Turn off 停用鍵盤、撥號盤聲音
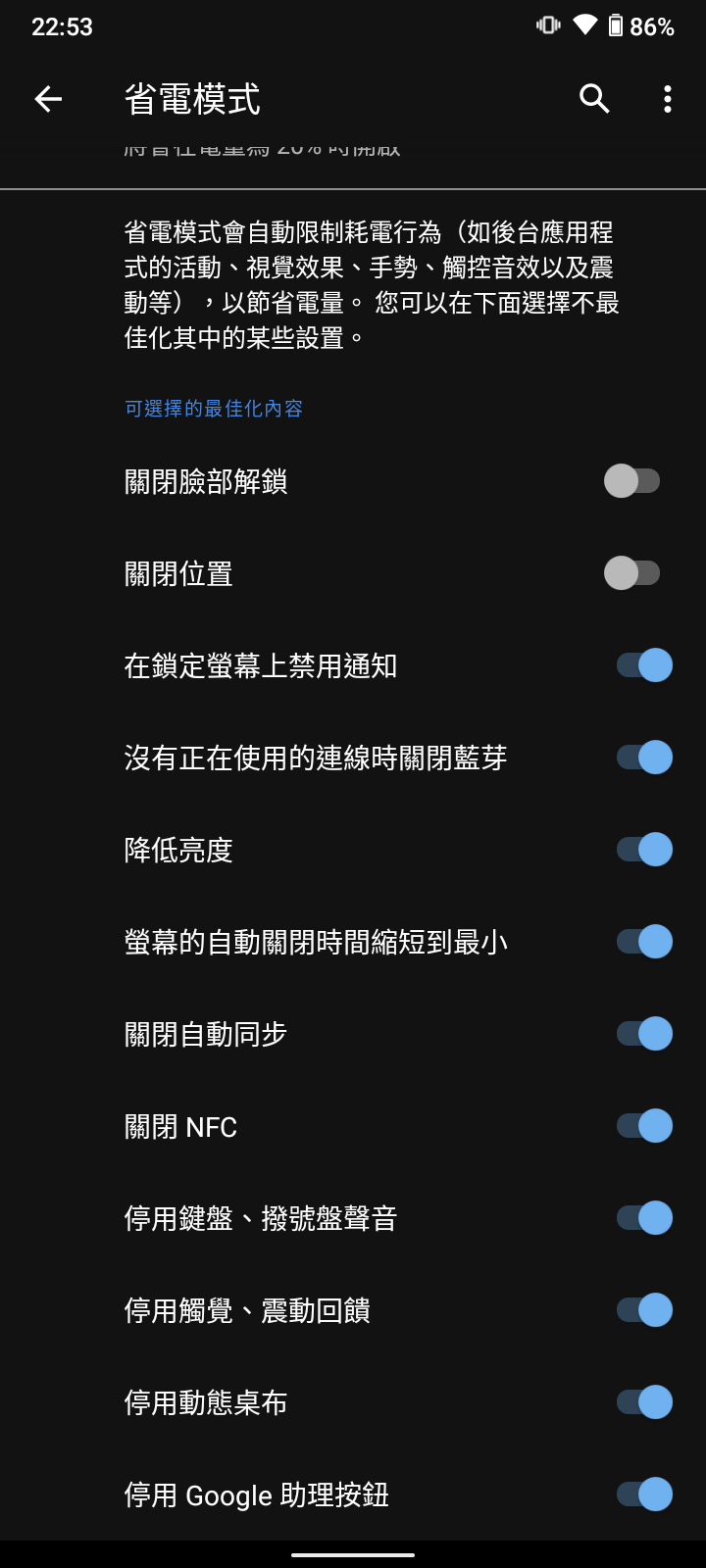 coord(644,1218)
